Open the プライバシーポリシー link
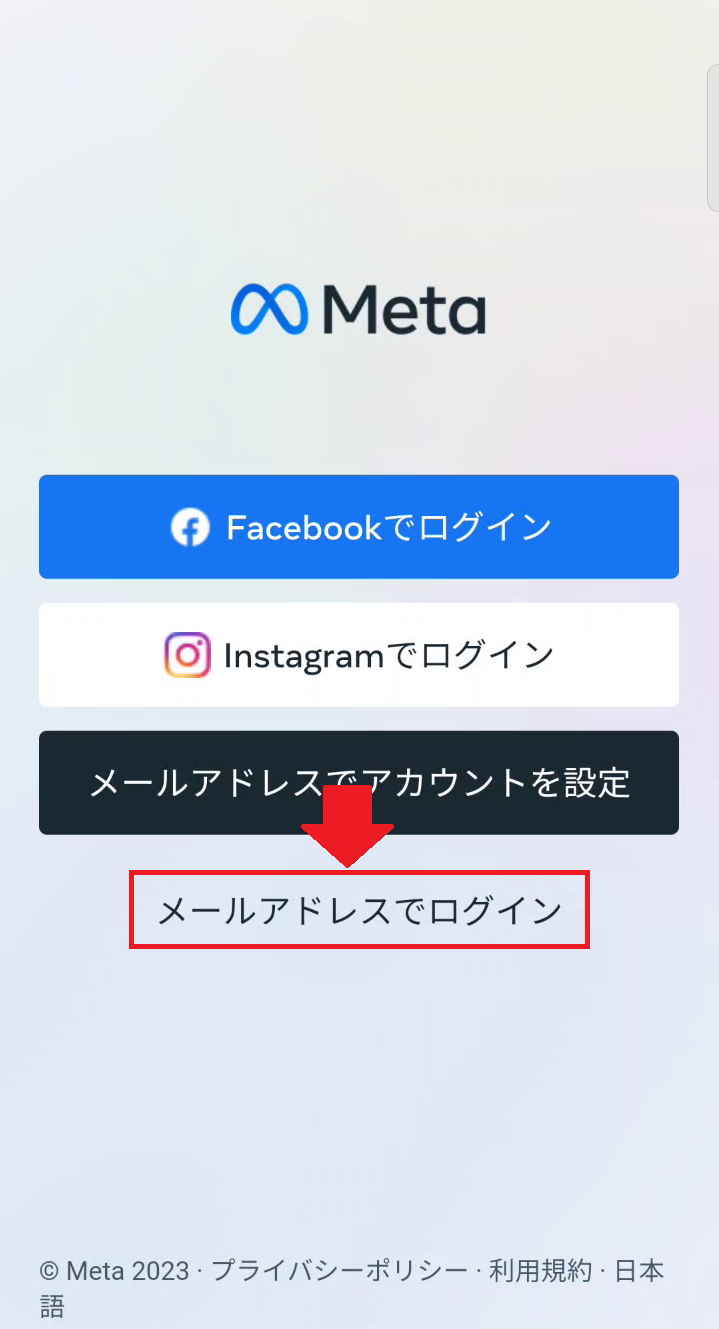 (x=339, y=1271)
